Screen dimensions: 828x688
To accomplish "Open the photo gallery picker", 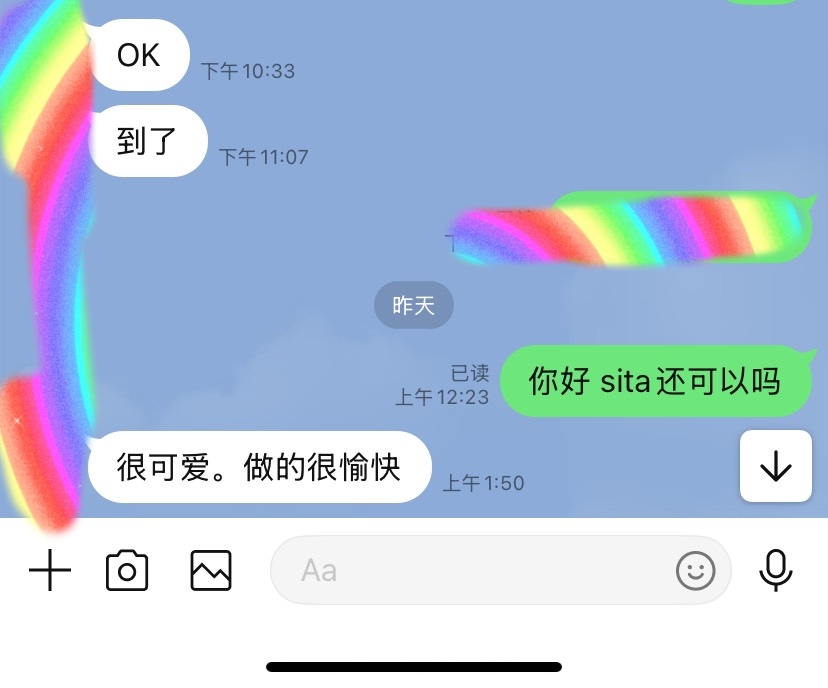I will [x=211, y=571].
